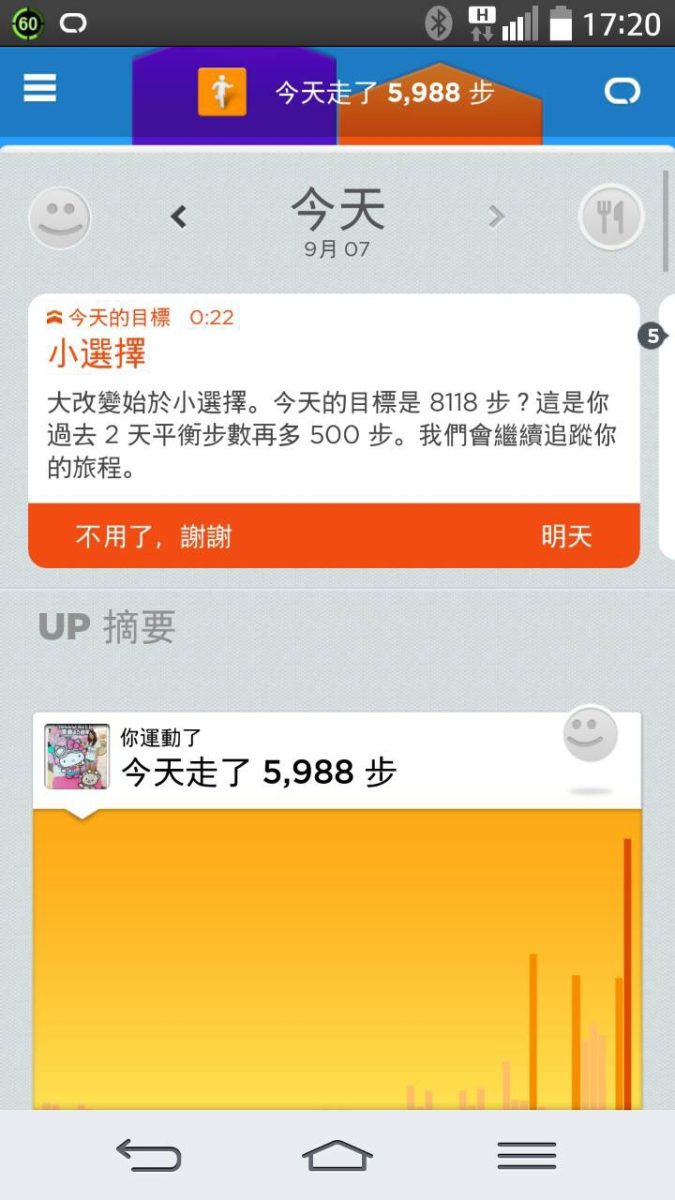Go to the previous day
Viewport: 675px width, 1200px height.
[x=179, y=216]
